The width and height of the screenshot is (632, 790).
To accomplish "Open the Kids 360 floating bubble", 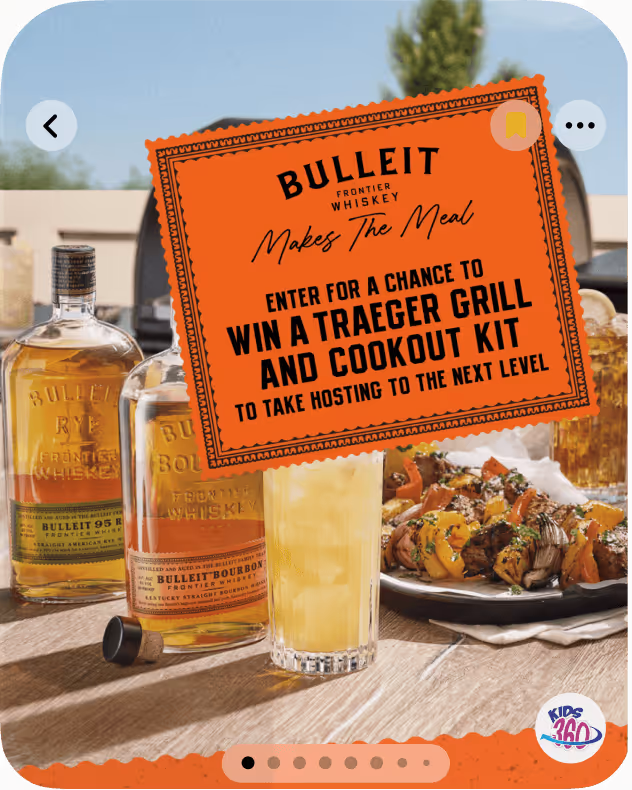I will point(570,728).
